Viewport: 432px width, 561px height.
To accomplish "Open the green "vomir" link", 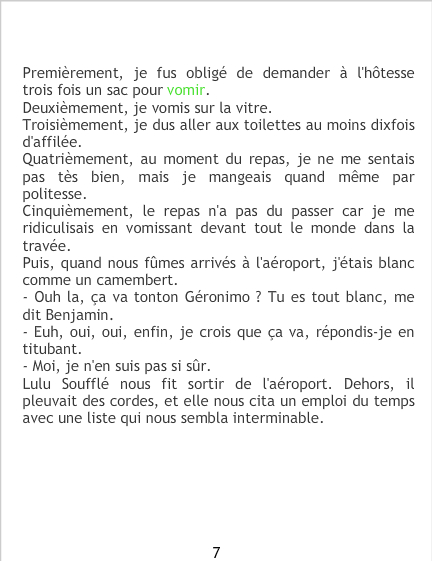I will 186,90.
